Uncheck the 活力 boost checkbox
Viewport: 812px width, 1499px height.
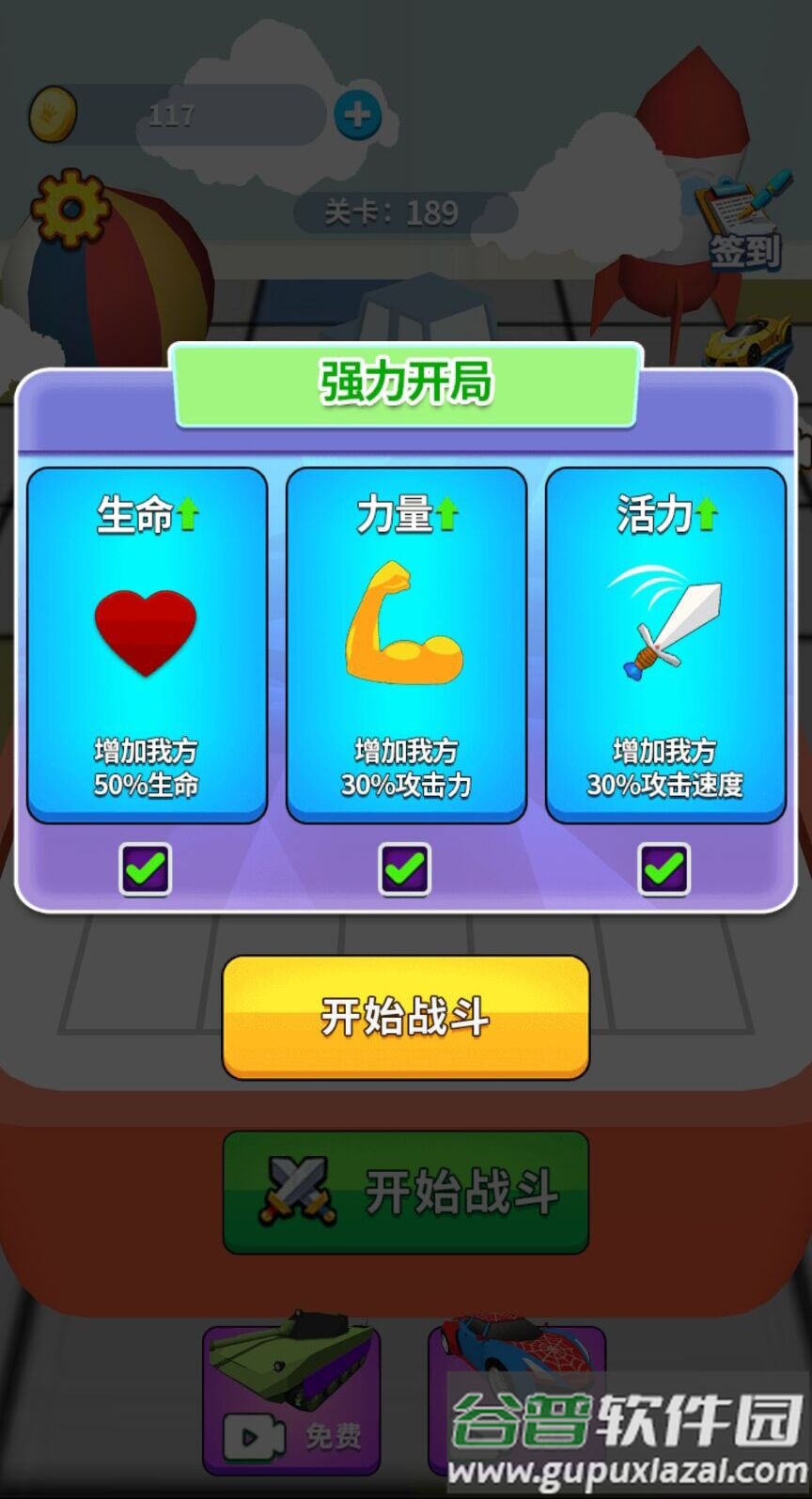tap(664, 868)
